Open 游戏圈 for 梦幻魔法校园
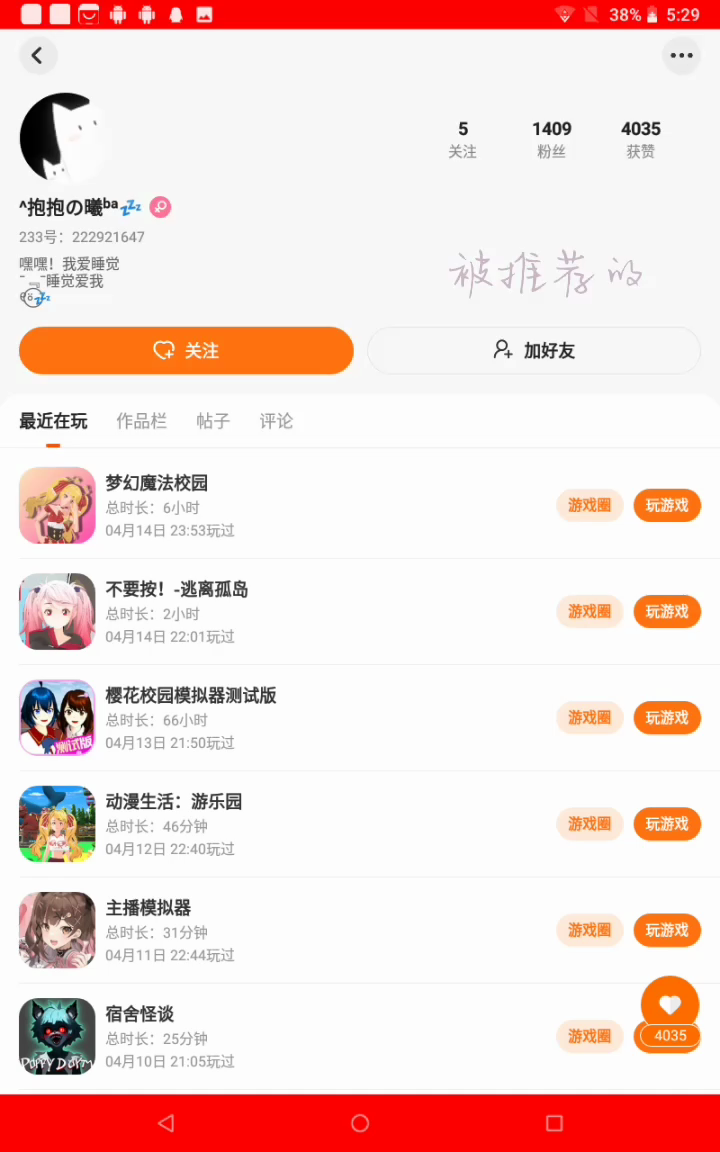The width and height of the screenshot is (720, 1152). [x=589, y=506]
